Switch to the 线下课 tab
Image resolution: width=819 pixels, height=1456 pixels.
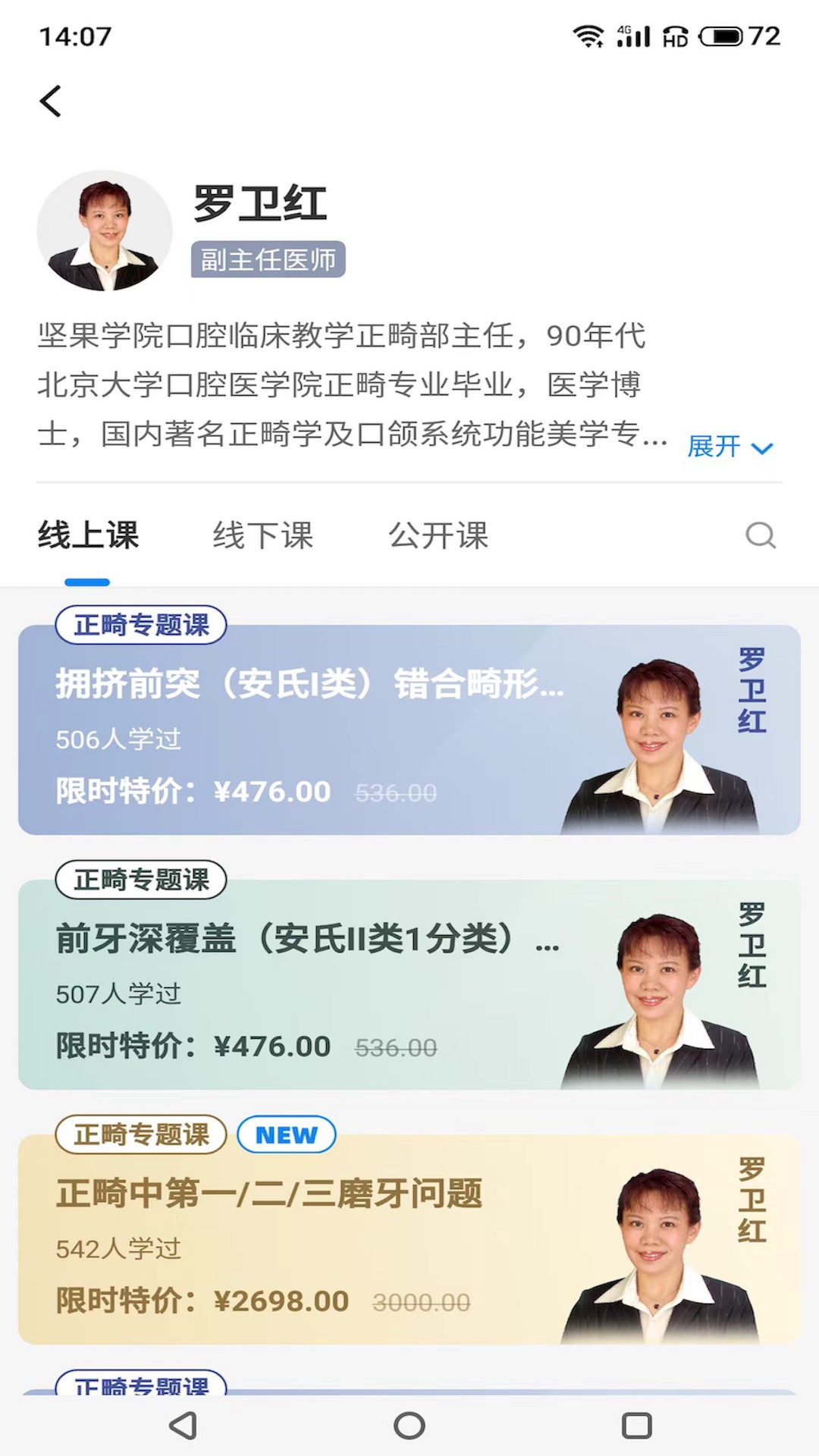point(262,535)
